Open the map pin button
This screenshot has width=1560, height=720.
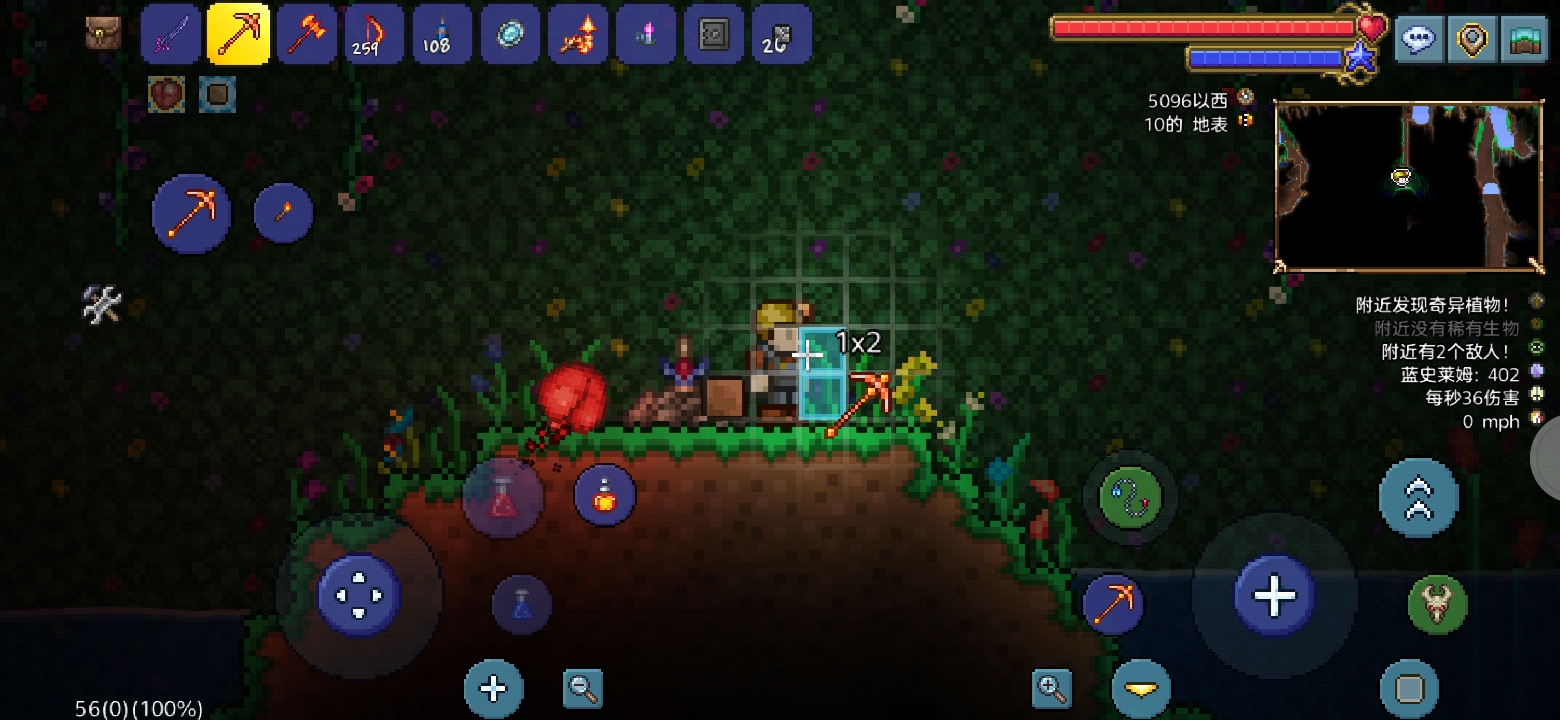click(x=1472, y=40)
